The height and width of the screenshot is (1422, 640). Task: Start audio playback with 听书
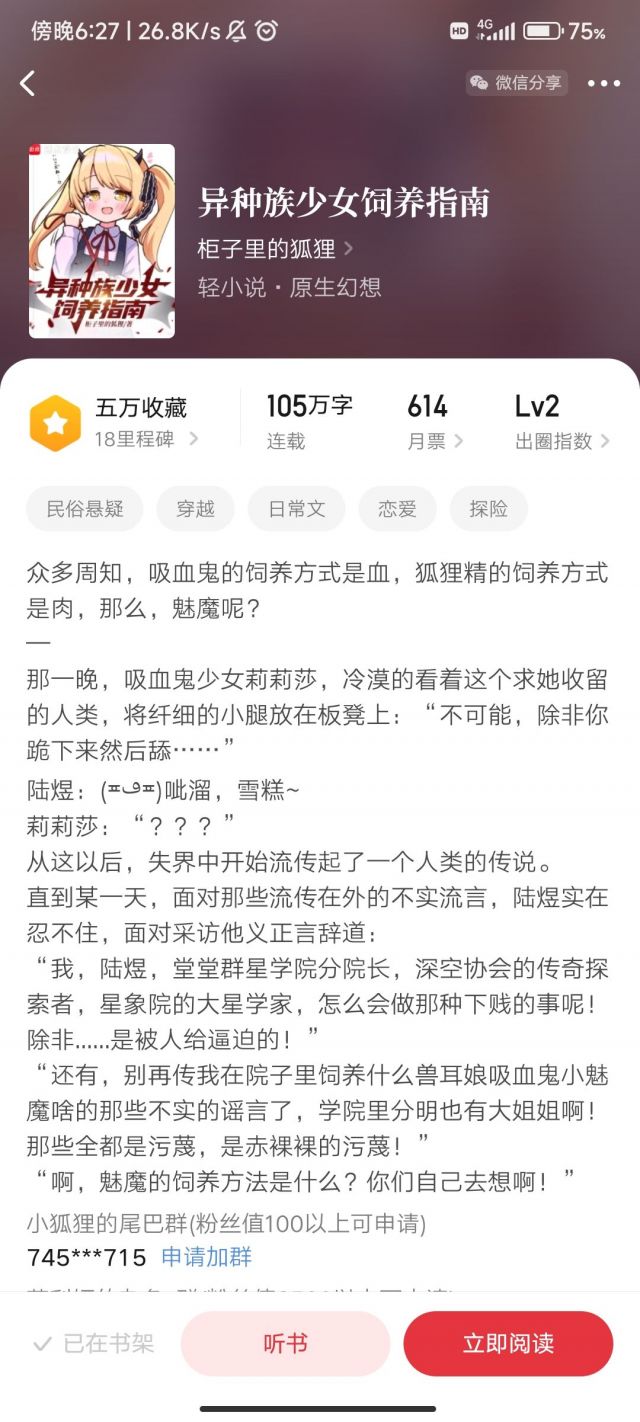285,1343
